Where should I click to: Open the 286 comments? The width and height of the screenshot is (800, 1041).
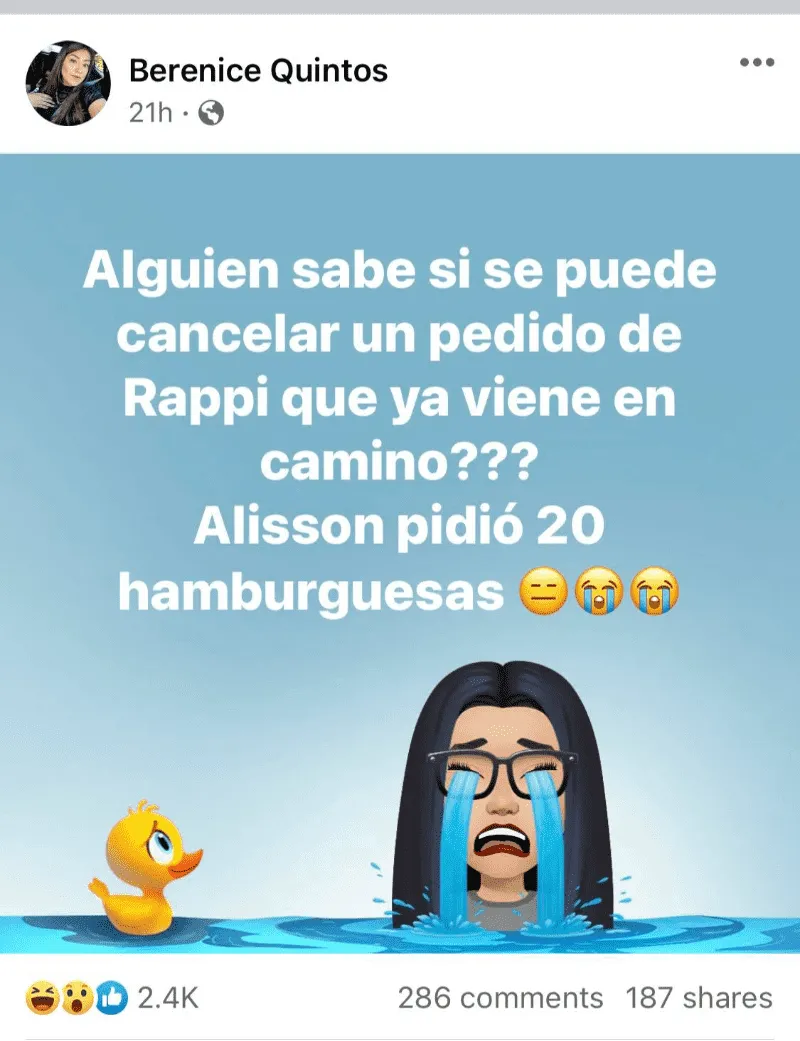[x=500, y=997]
